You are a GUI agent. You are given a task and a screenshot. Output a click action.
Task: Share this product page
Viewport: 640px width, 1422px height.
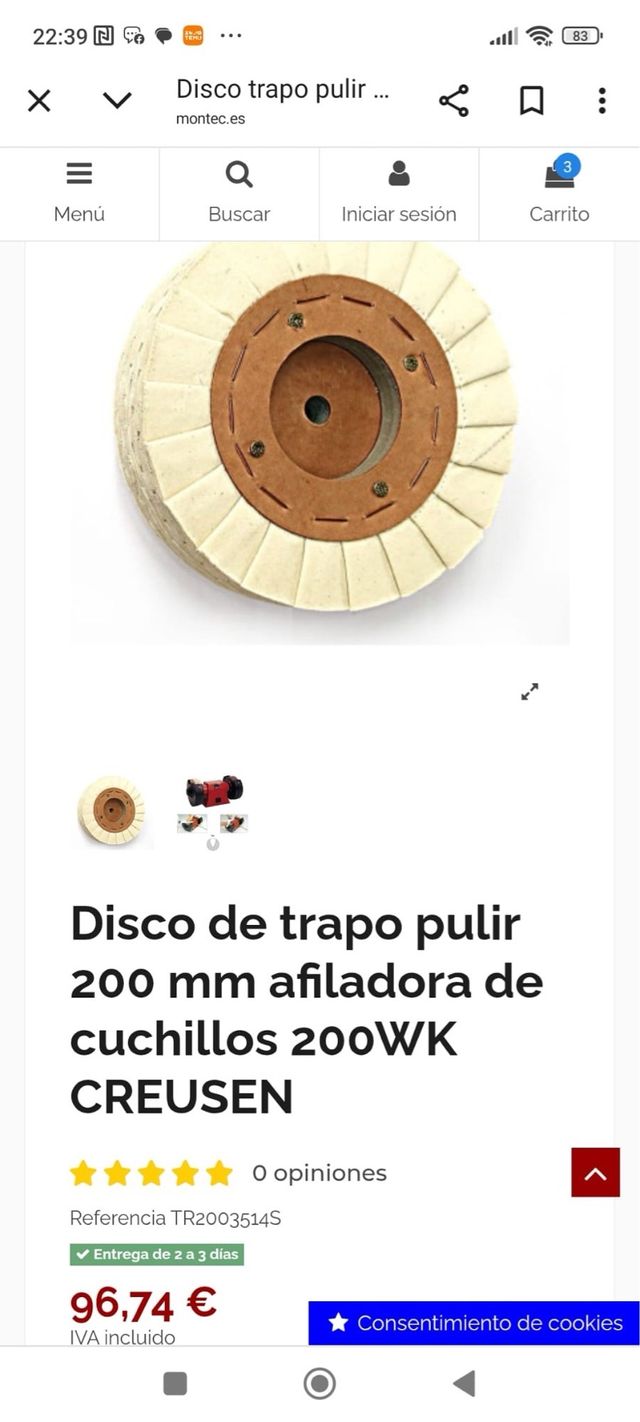click(453, 100)
